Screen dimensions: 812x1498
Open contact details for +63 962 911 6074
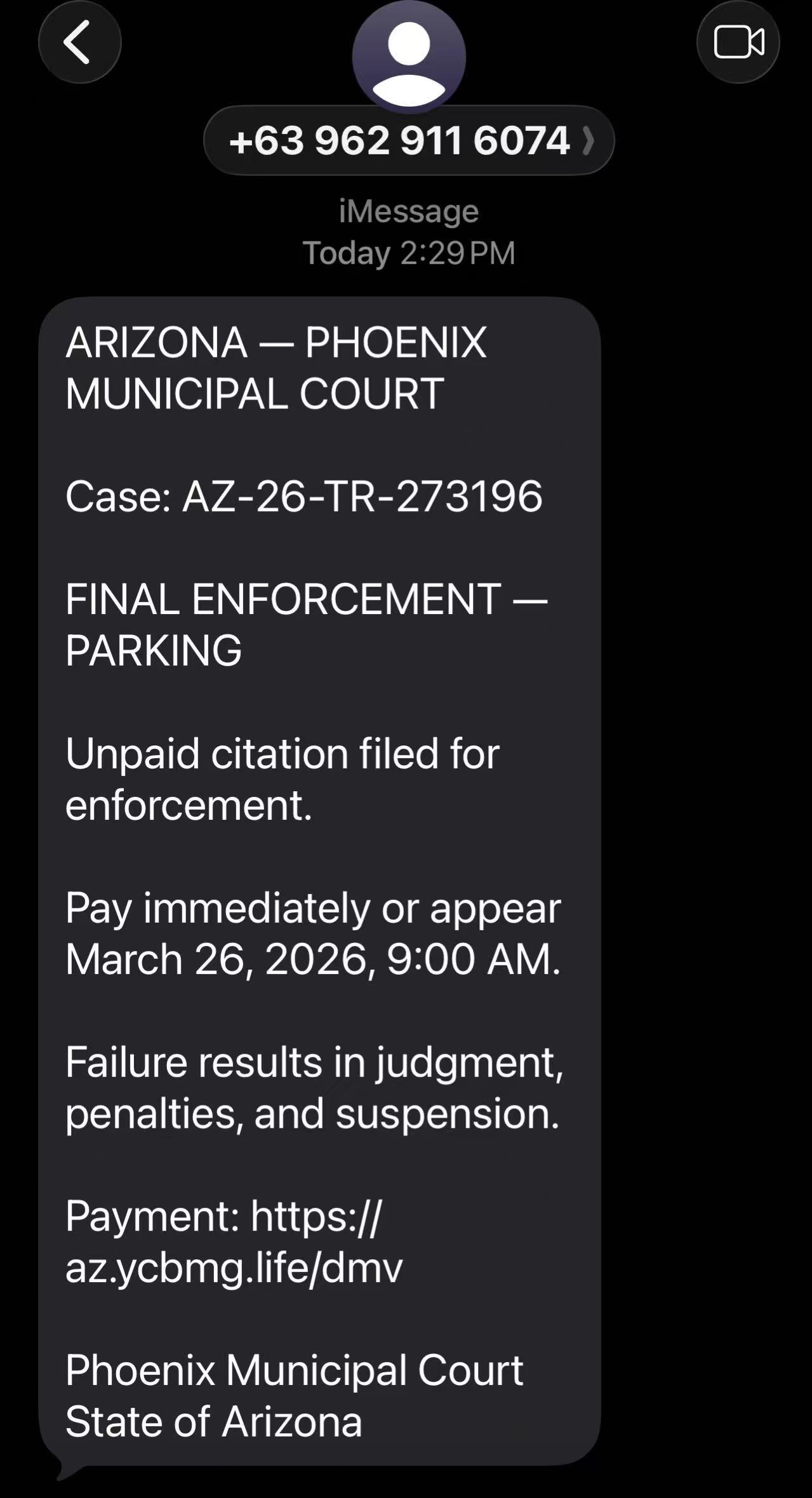[x=408, y=140]
